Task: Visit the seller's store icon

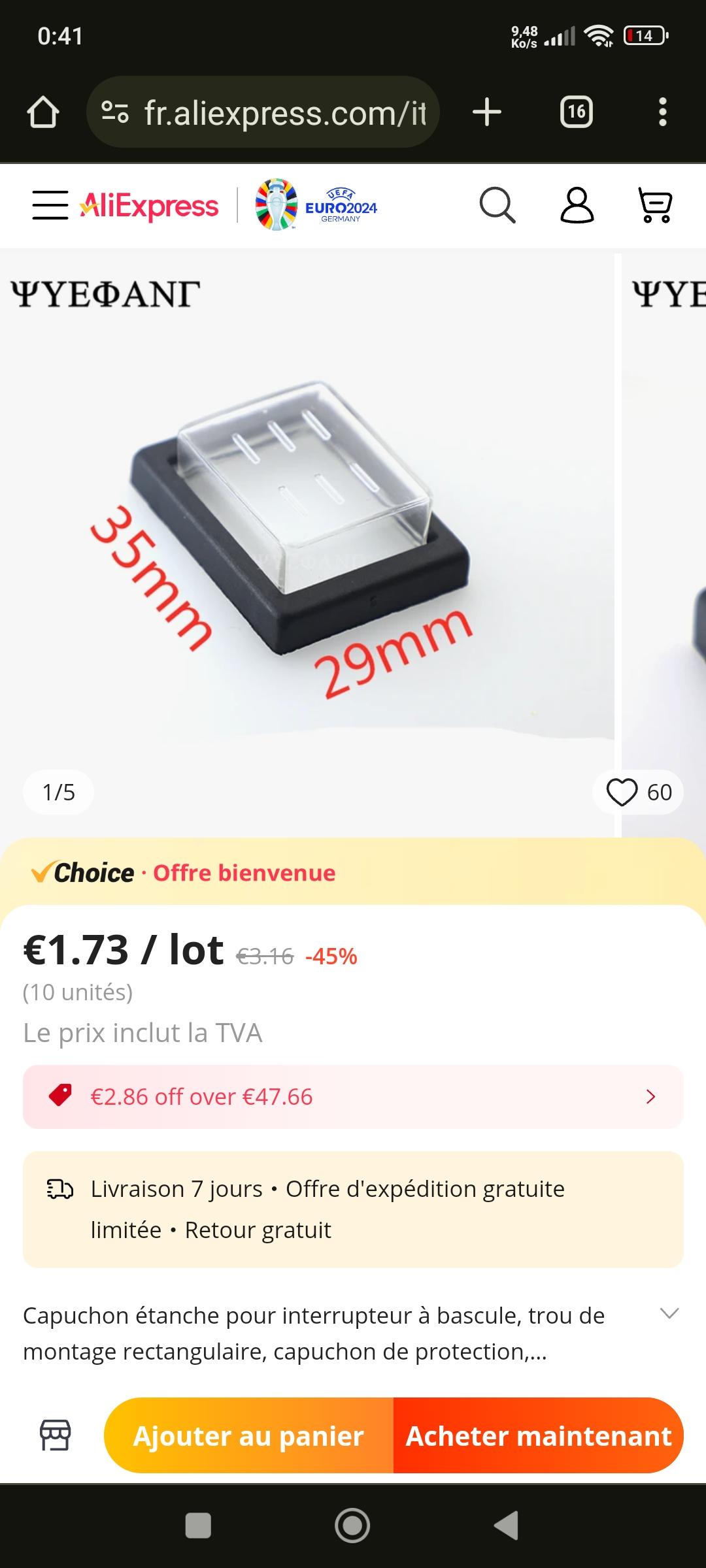Action: click(x=56, y=1435)
